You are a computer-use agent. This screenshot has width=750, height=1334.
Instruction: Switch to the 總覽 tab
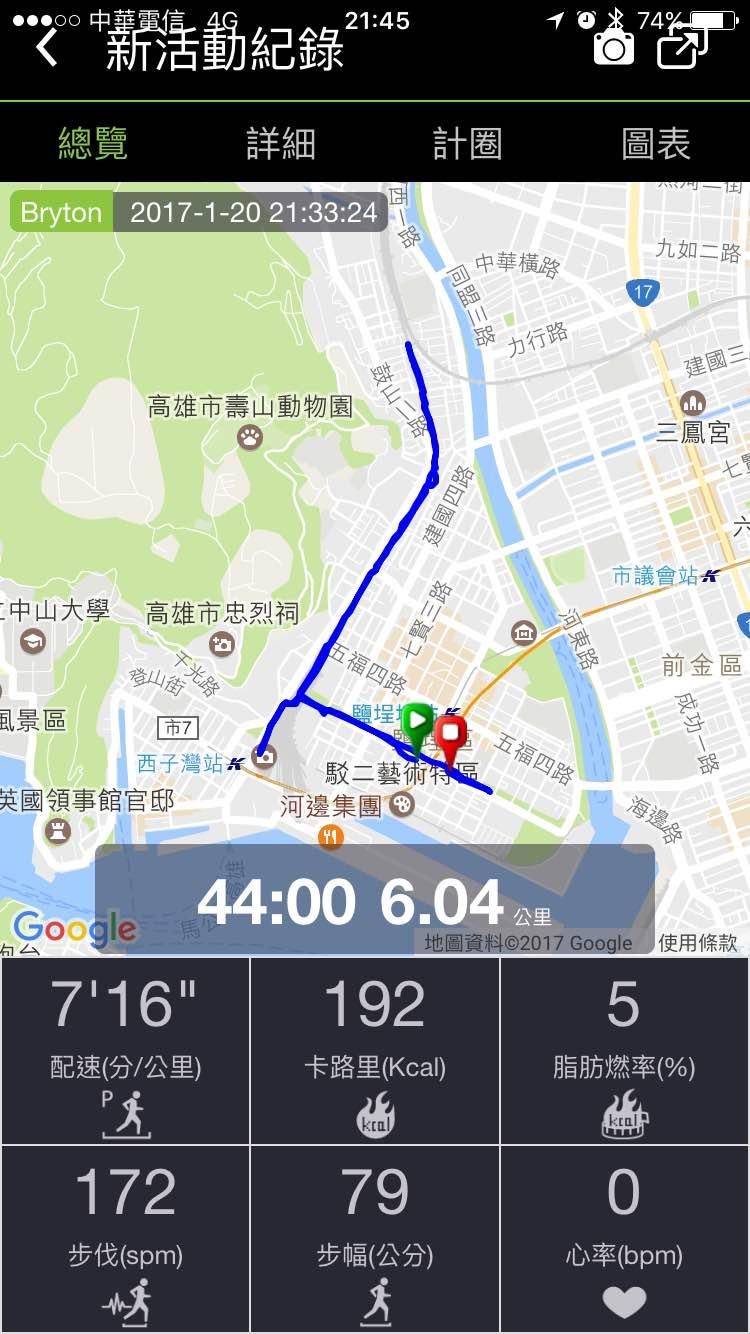pos(93,143)
